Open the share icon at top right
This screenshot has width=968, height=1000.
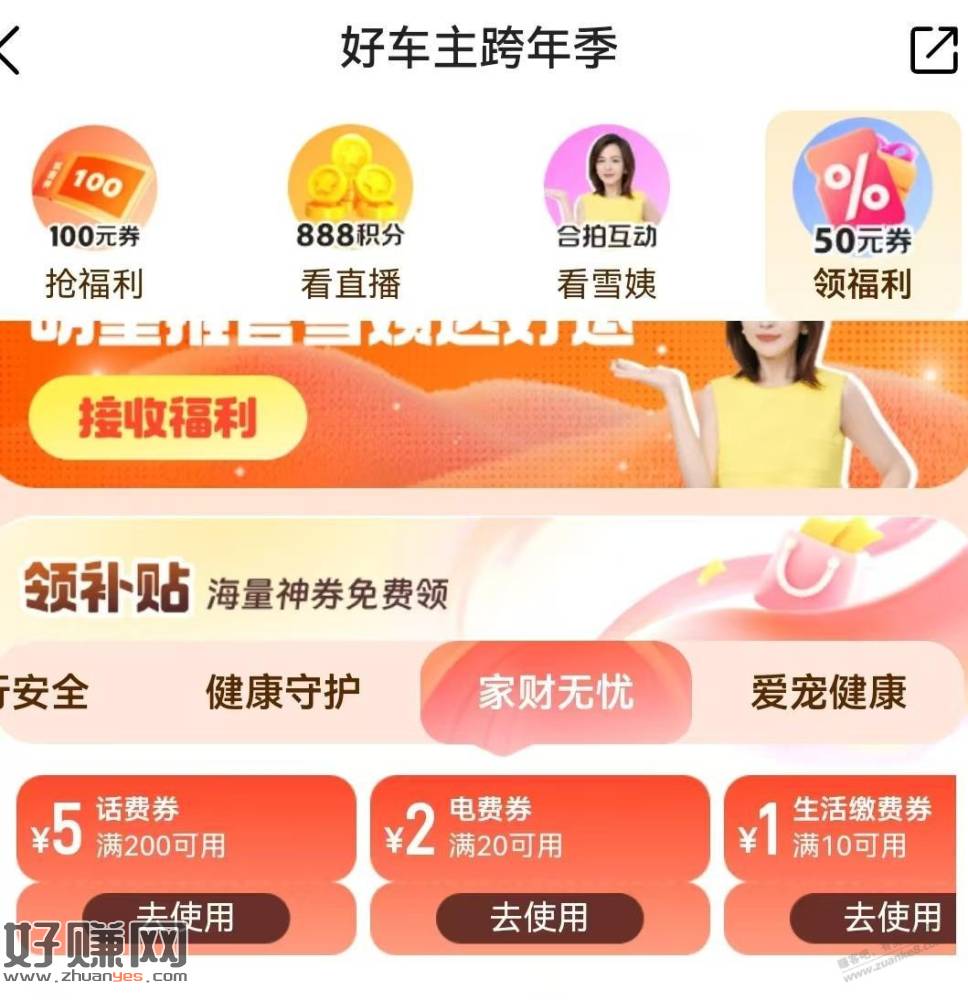(x=931, y=48)
